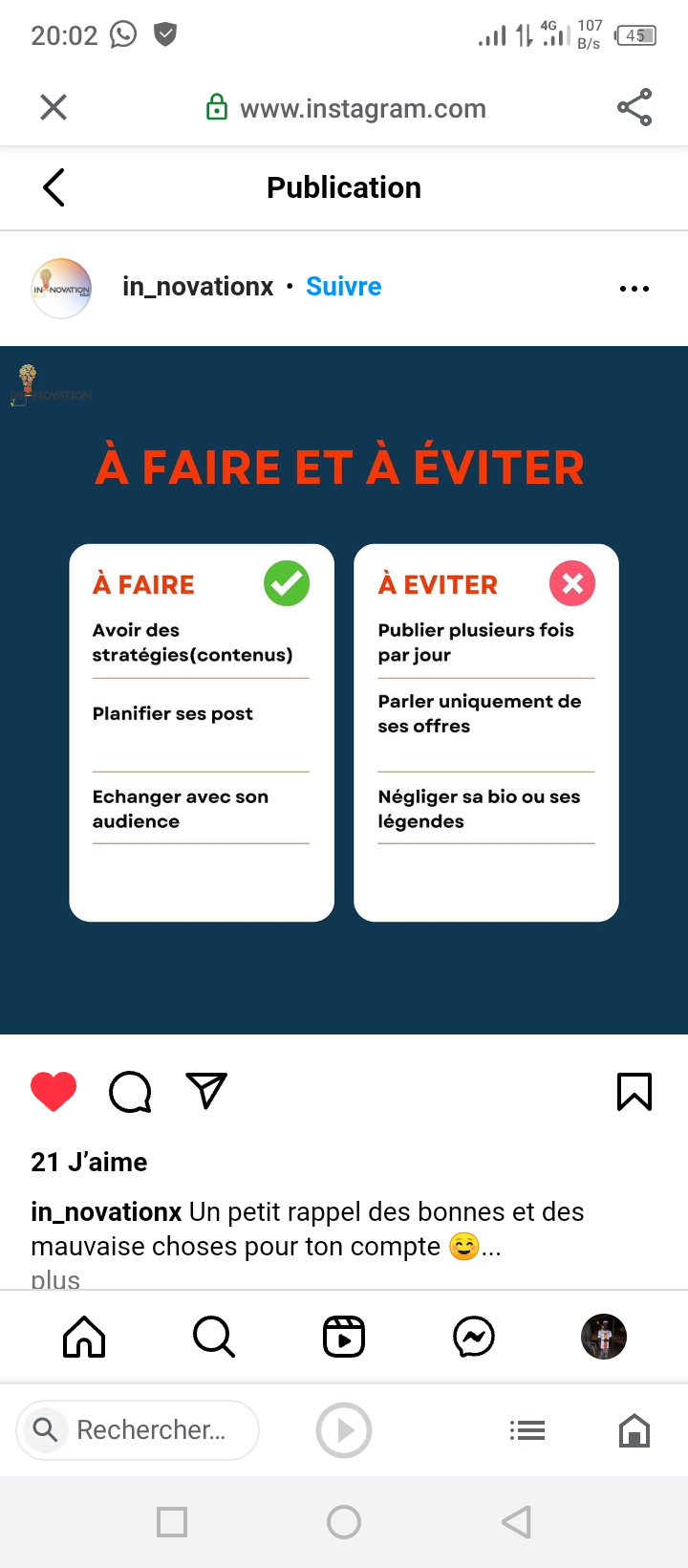Open your profile tab
Image resolution: width=688 pixels, height=1568 pixels.
click(x=604, y=1337)
